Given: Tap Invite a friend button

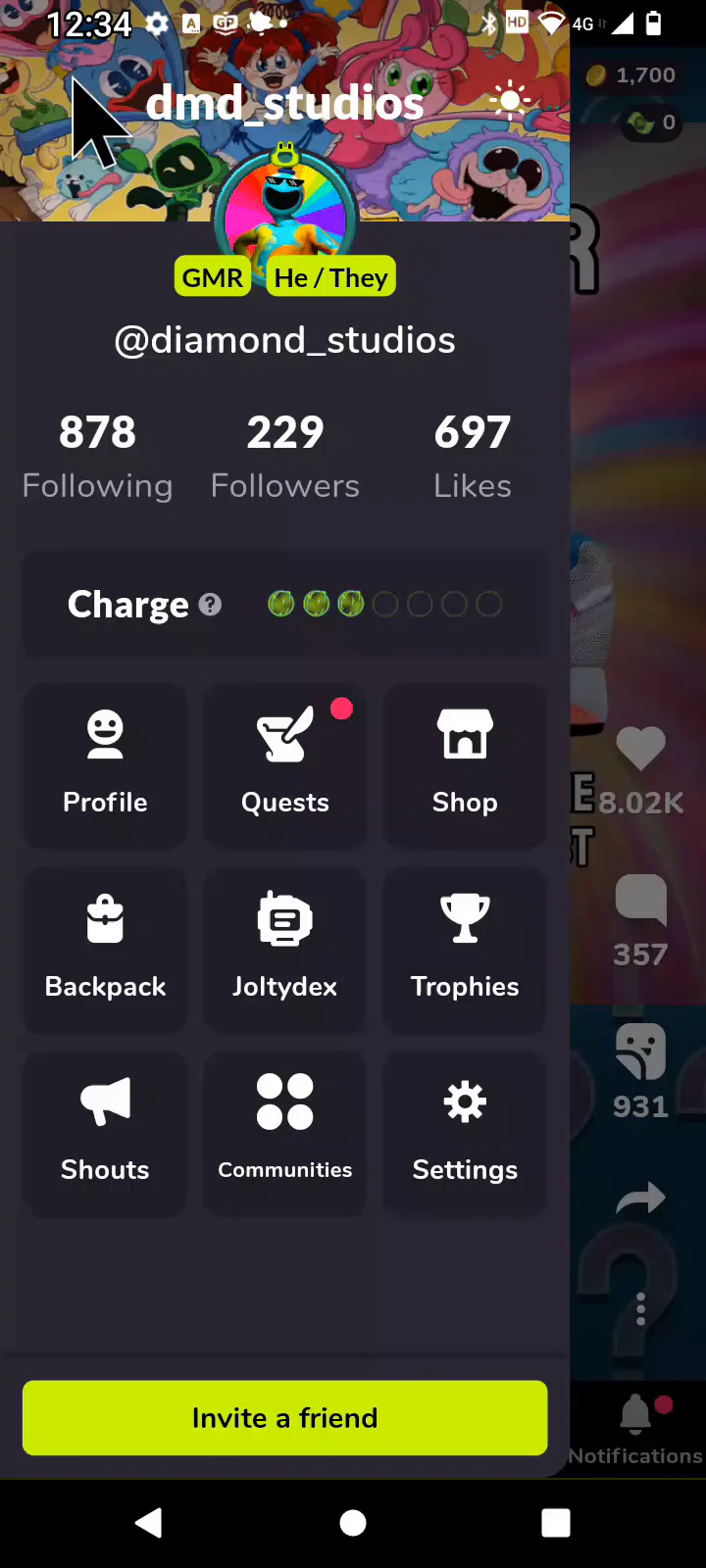Looking at the screenshot, I should (x=284, y=1417).
